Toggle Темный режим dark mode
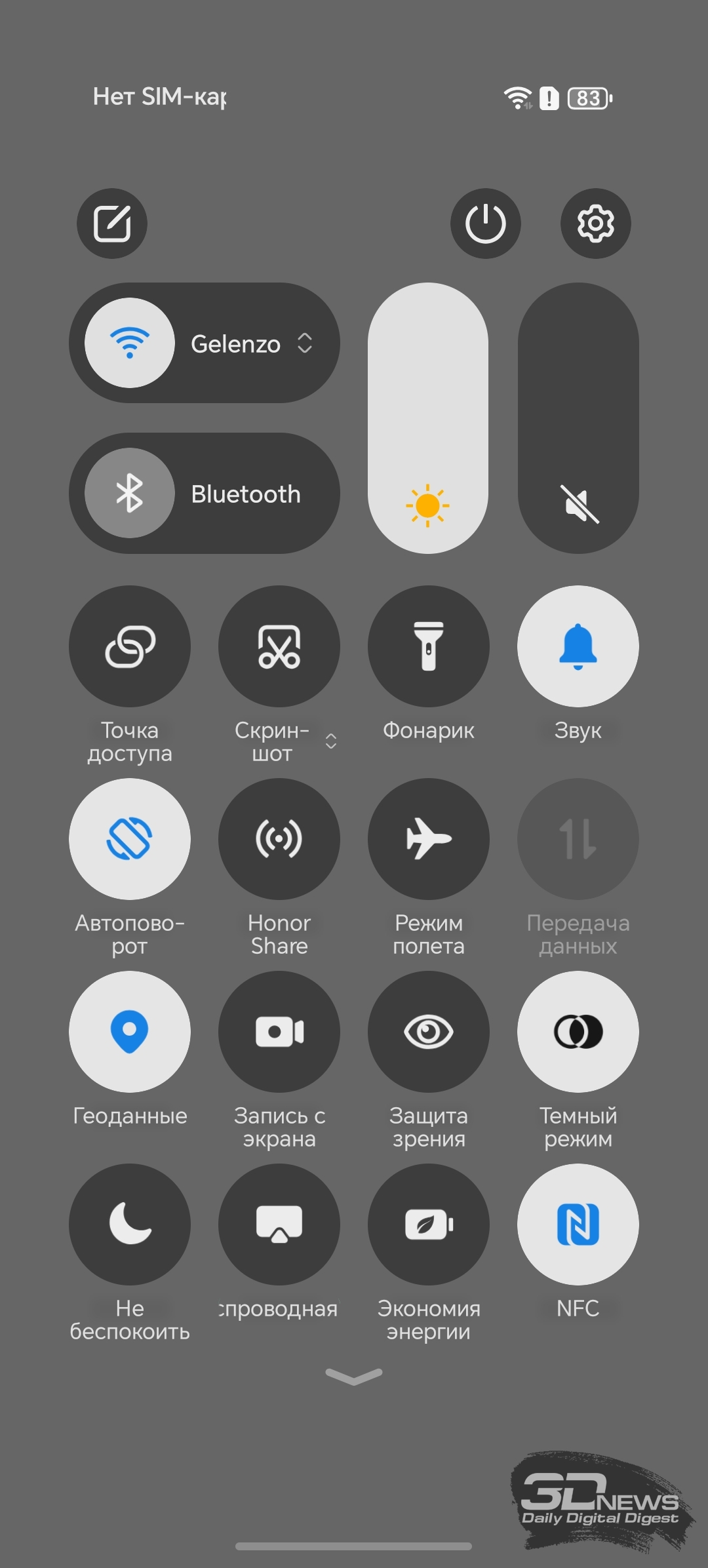708x1568 pixels. click(578, 1032)
